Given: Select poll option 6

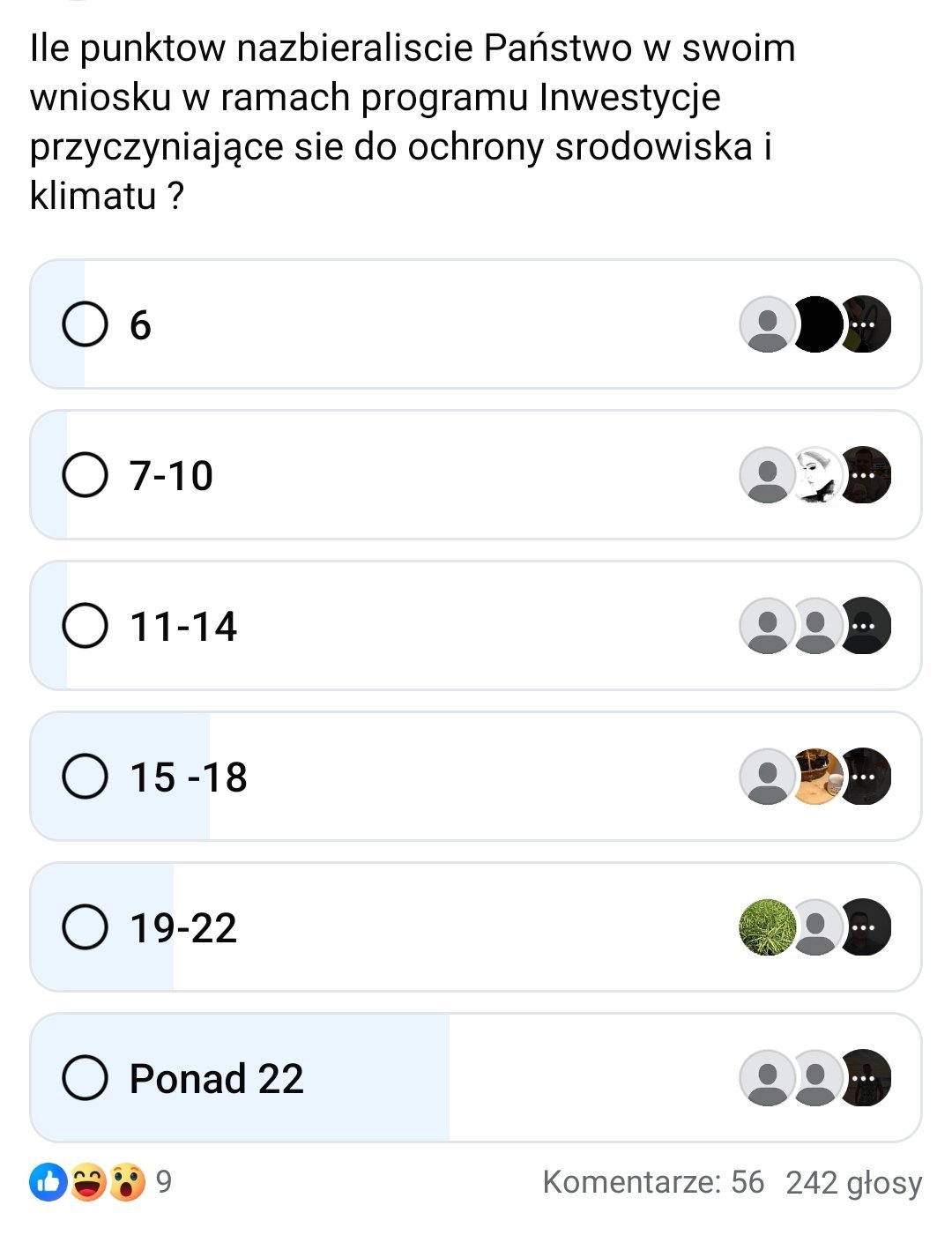Looking at the screenshot, I should click(86, 324).
